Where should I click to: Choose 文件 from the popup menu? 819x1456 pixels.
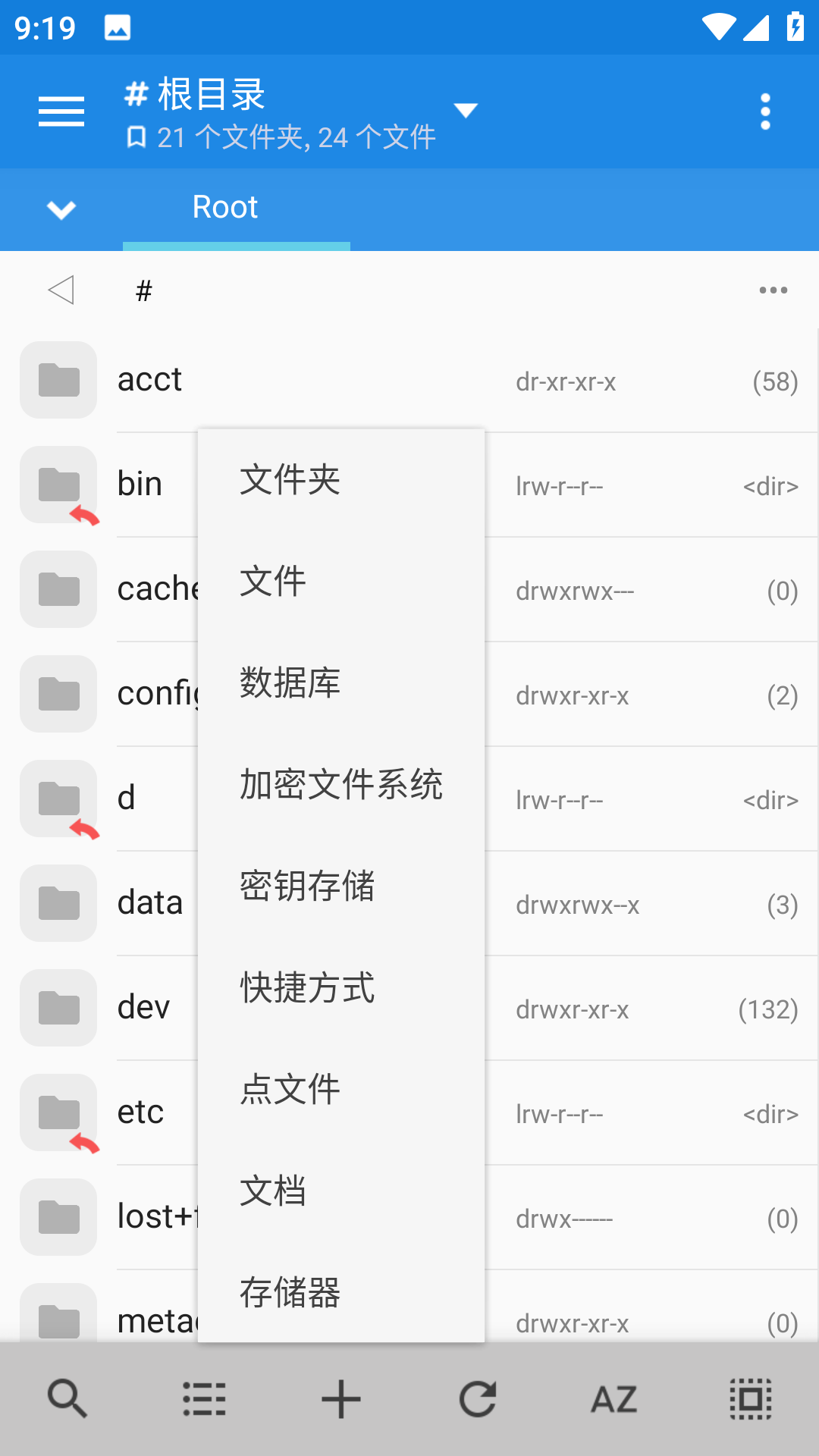coord(340,582)
